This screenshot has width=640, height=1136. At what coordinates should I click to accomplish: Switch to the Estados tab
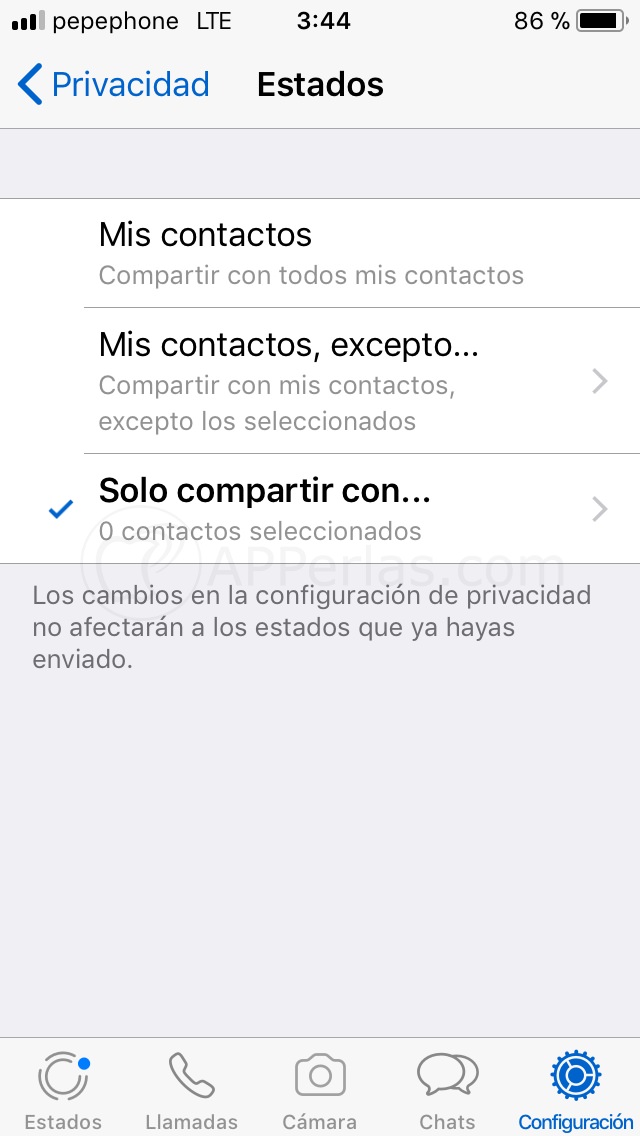pos(63,1089)
